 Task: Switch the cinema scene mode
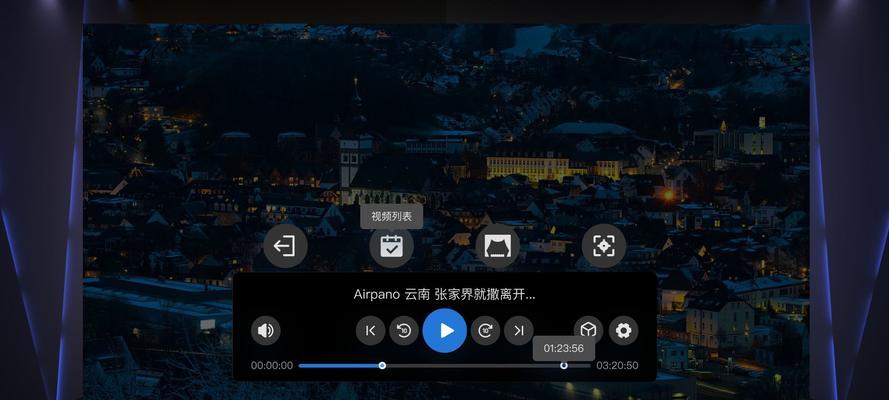click(x=497, y=246)
